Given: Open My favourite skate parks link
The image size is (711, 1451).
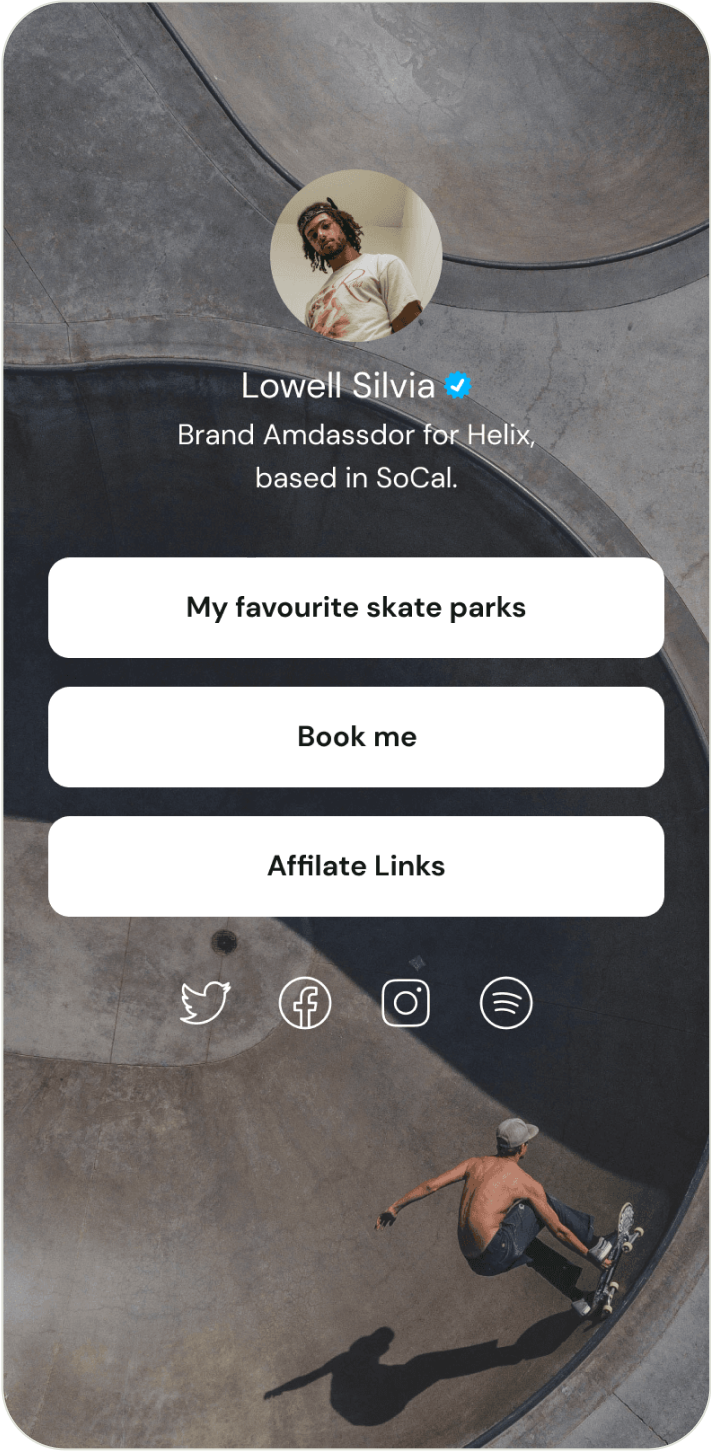Looking at the screenshot, I should click(356, 607).
